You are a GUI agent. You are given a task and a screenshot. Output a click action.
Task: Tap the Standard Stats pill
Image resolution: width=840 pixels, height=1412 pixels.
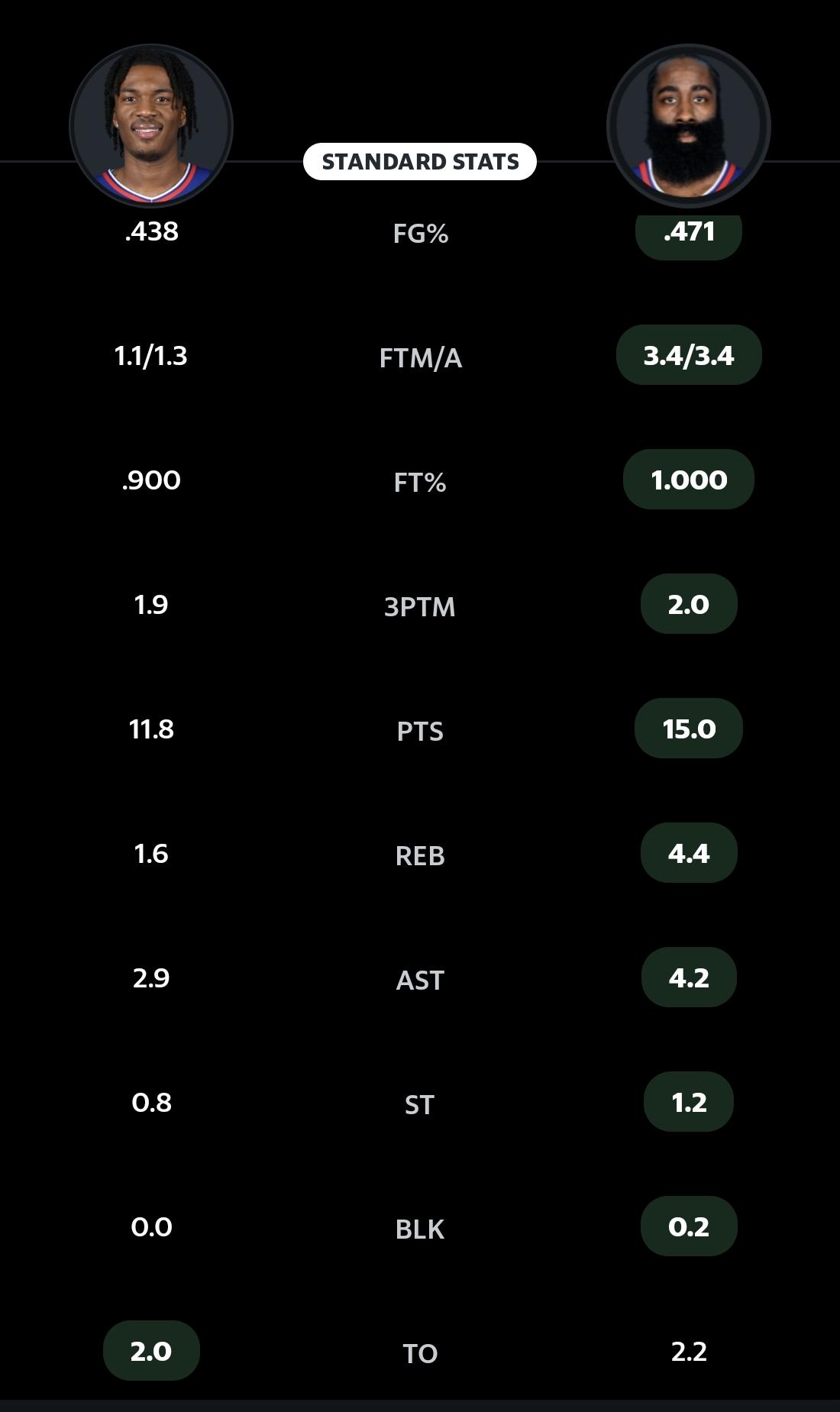point(420,162)
